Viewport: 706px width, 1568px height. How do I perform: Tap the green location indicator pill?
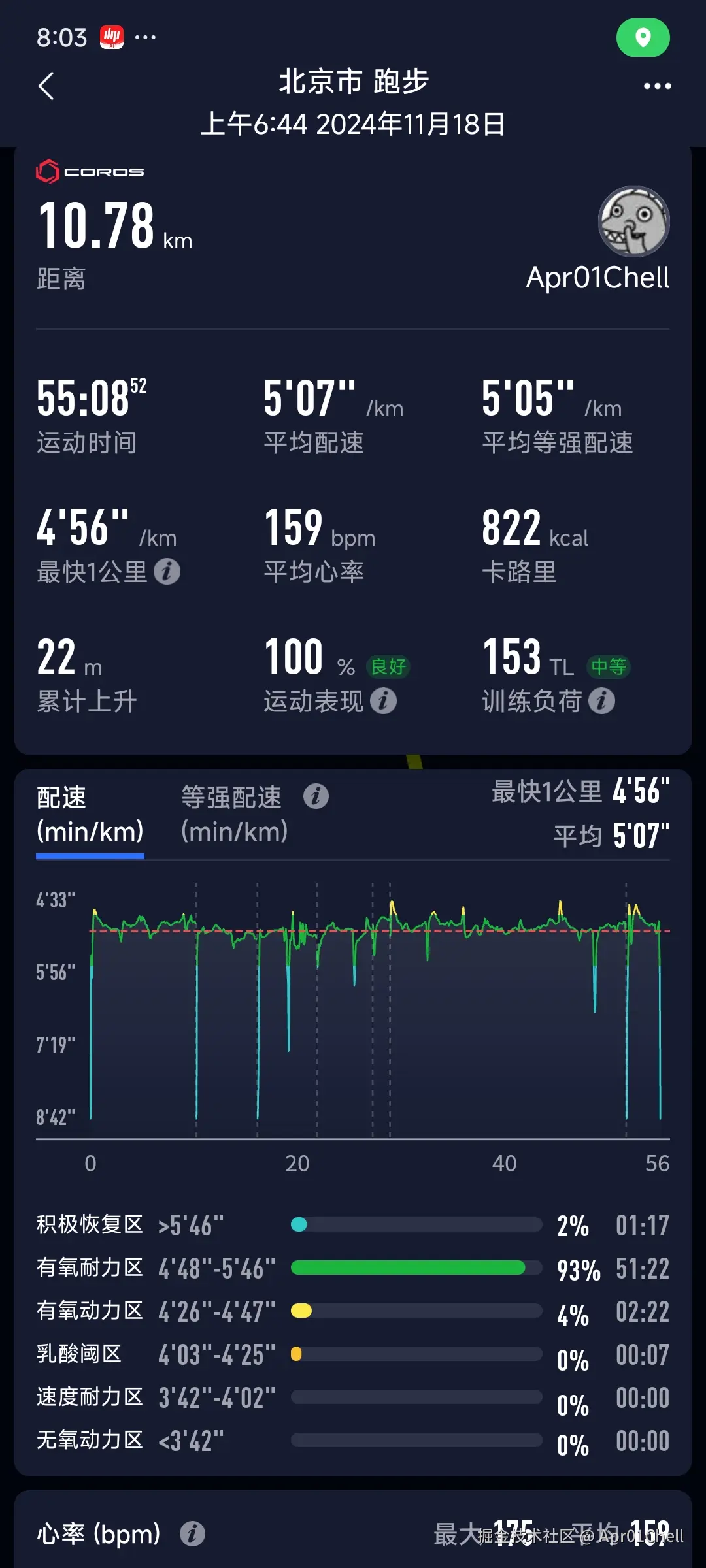point(643,38)
